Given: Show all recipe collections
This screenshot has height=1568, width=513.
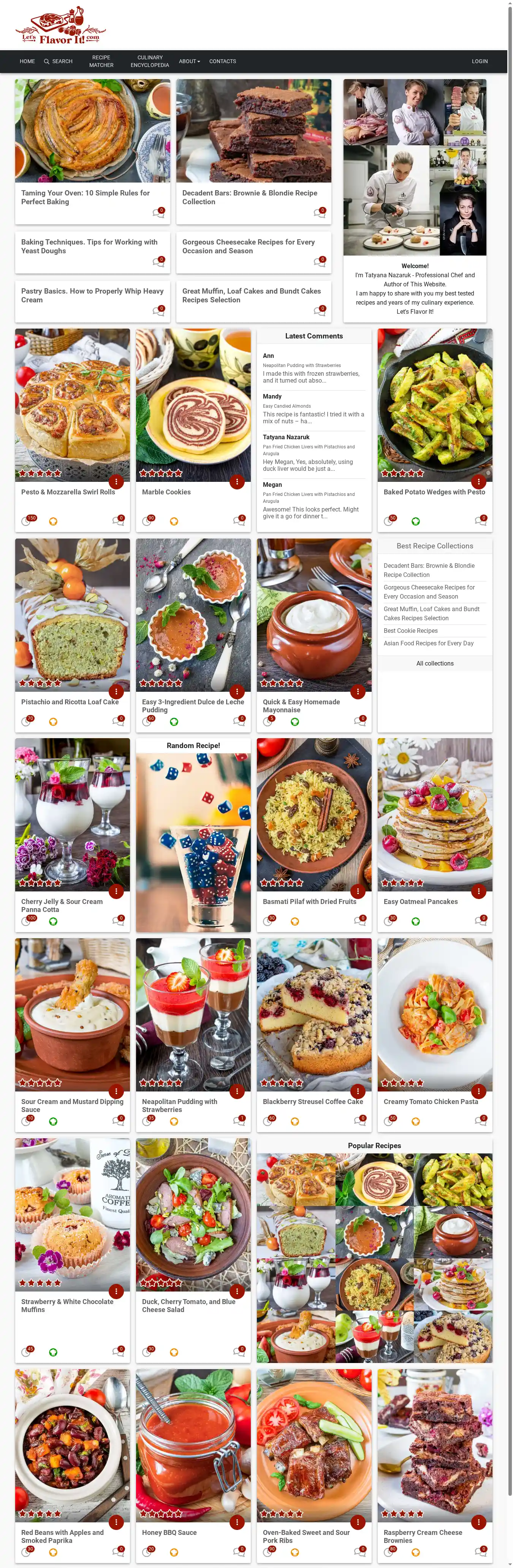Looking at the screenshot, I should 434,664.
